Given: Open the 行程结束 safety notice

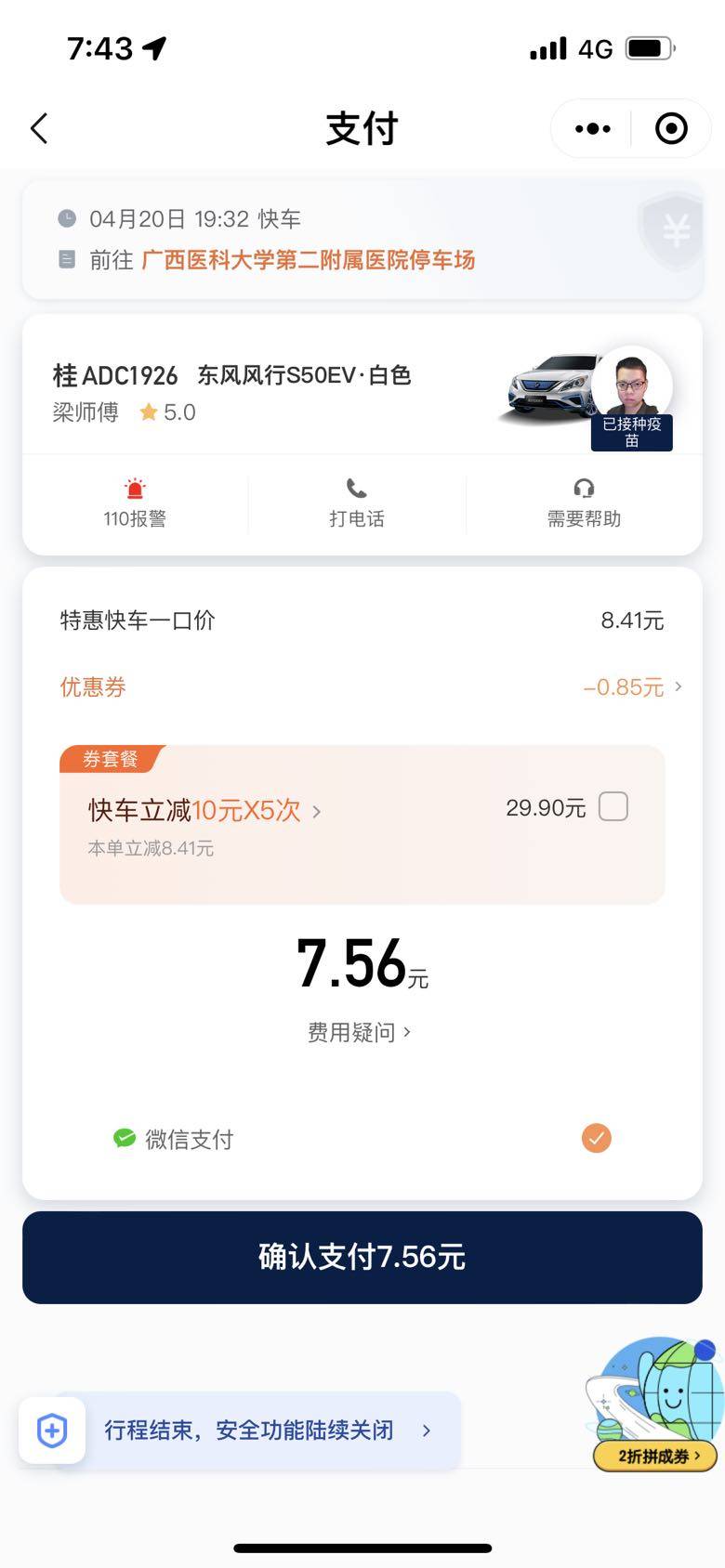Looking at the screenshot, I should coord(270,1430).
